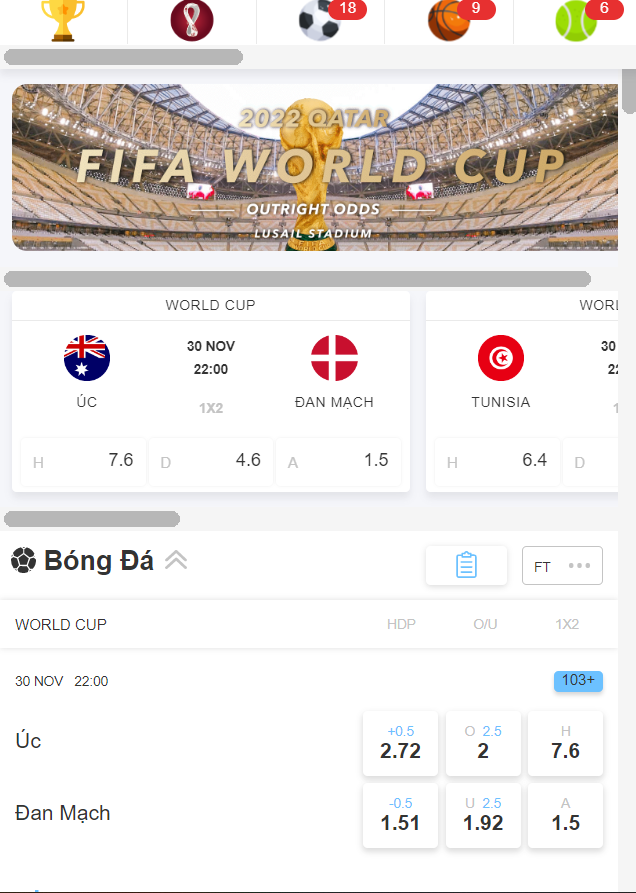Pick draw 4.6 in the Úc card
Image resolution: width=636 pixels, height=893 pixels.
[x=211, y=461]
